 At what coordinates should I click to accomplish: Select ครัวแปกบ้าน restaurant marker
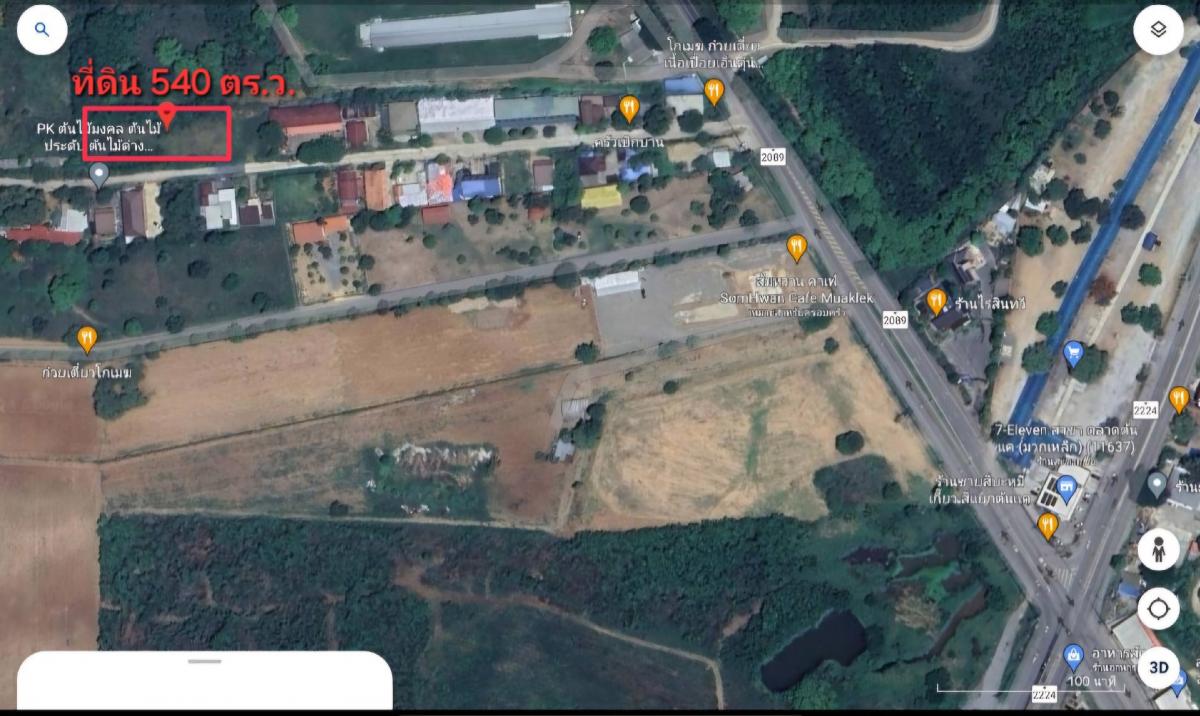(629, 107)
